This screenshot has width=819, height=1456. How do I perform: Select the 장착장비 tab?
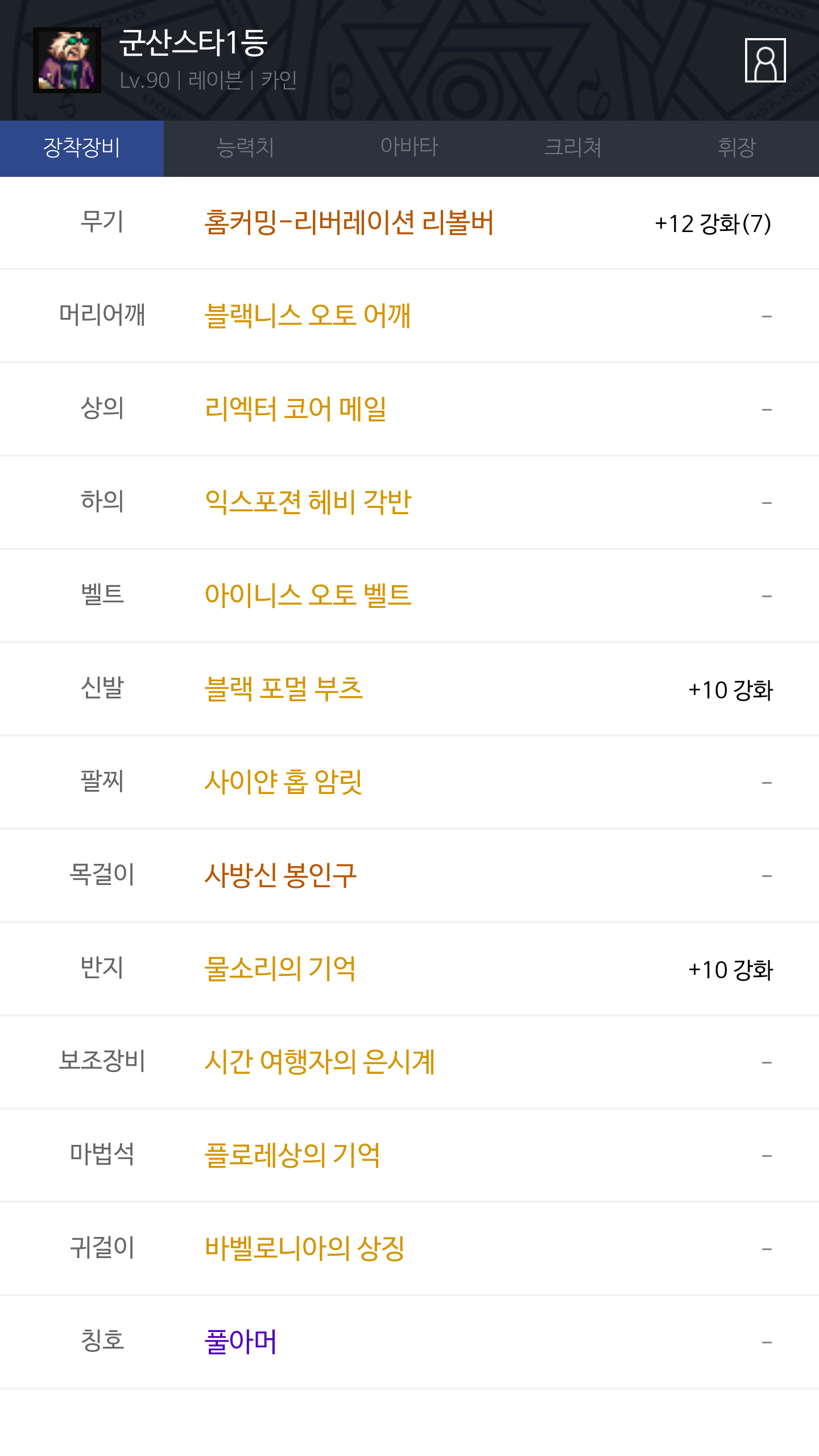pyautogui.click(x=82, y=148)
